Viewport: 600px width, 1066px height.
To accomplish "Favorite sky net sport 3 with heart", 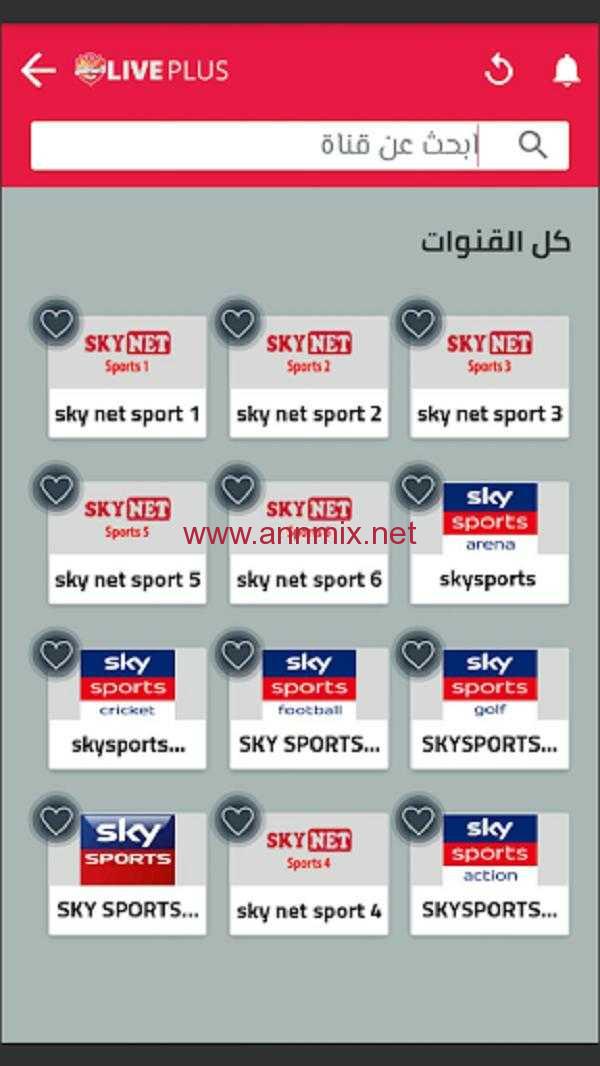I will [418, 323].
